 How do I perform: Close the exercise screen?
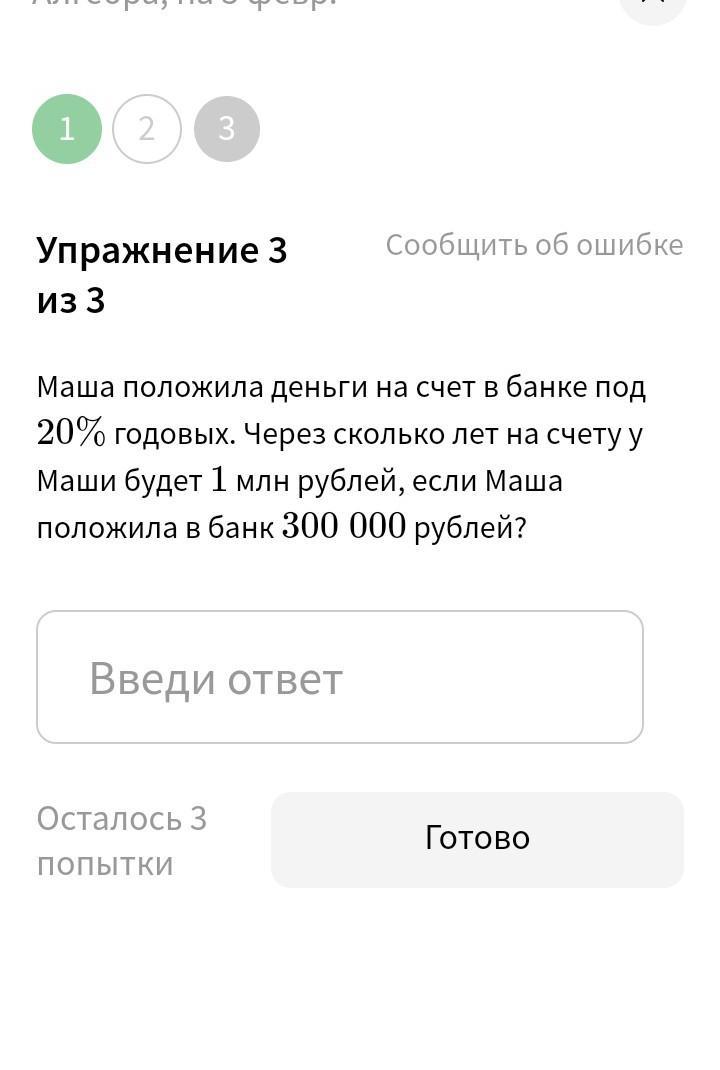tap(653, 5)
